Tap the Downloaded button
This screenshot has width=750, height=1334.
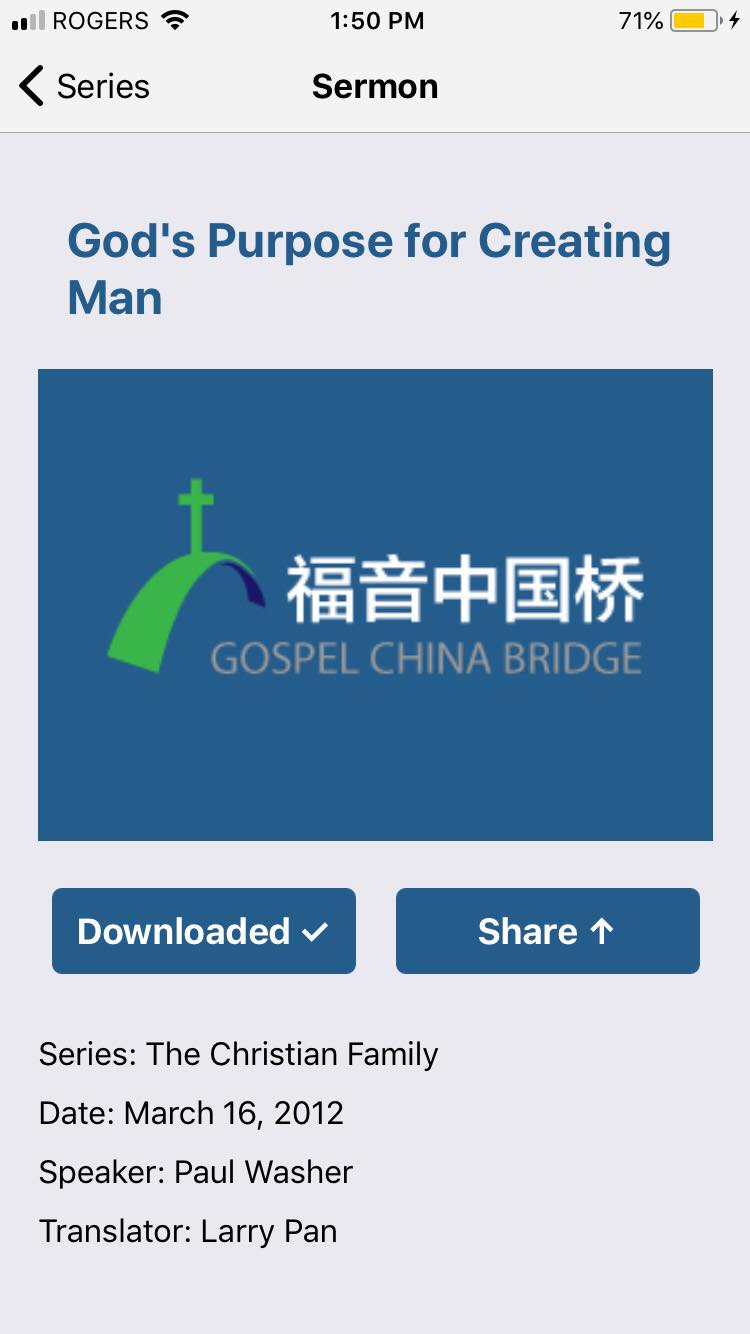204,931
